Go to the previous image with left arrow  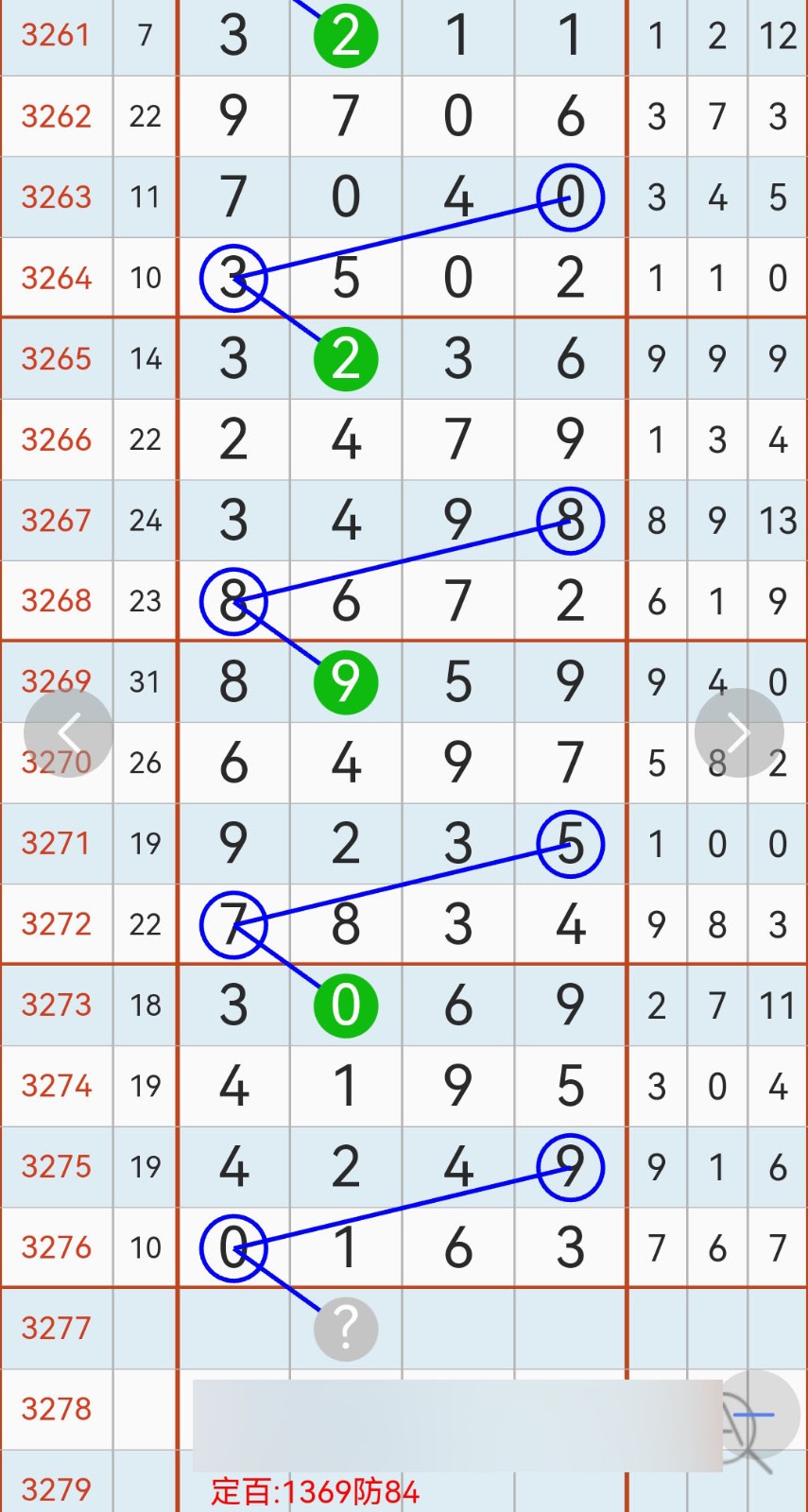click(68, 732)
